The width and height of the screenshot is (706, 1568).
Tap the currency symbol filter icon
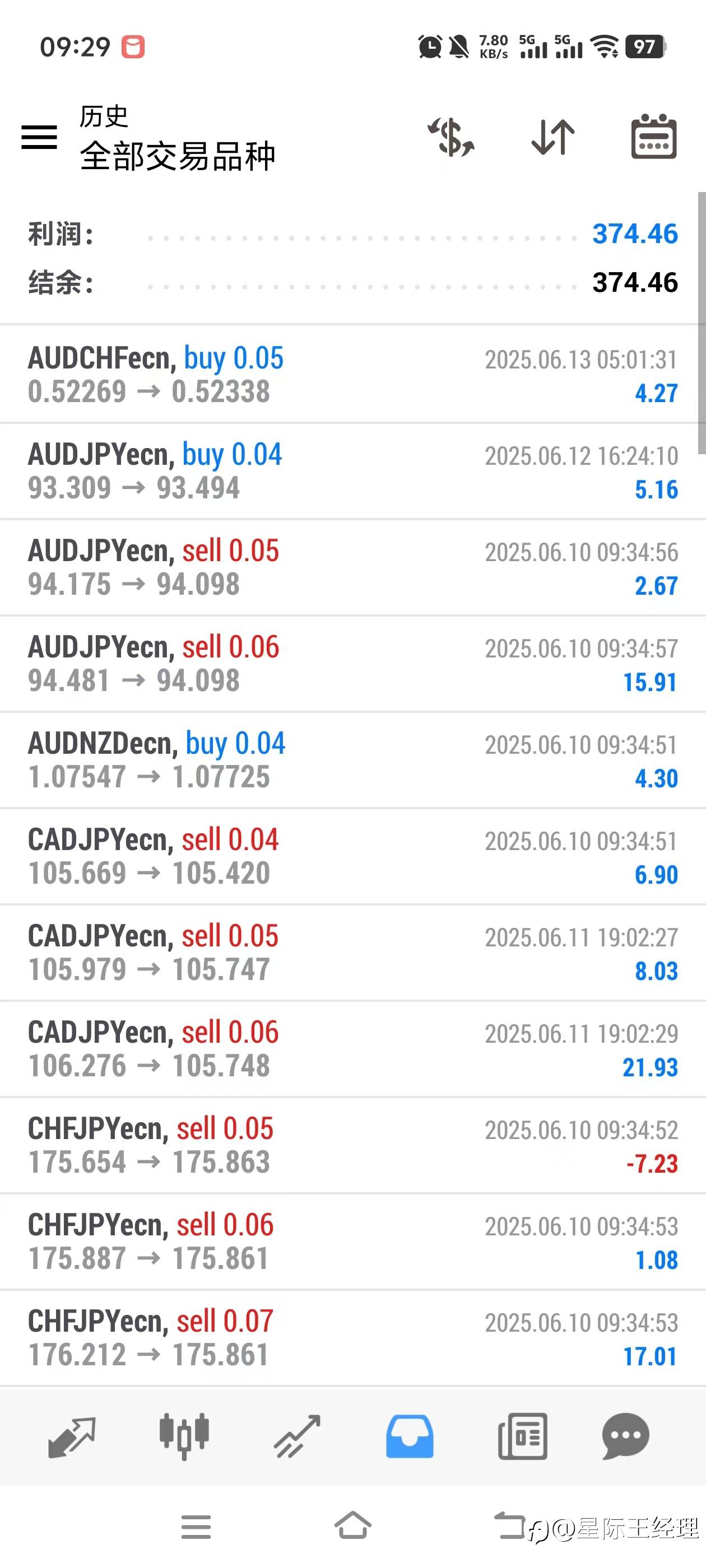click(x=450, y=137)
